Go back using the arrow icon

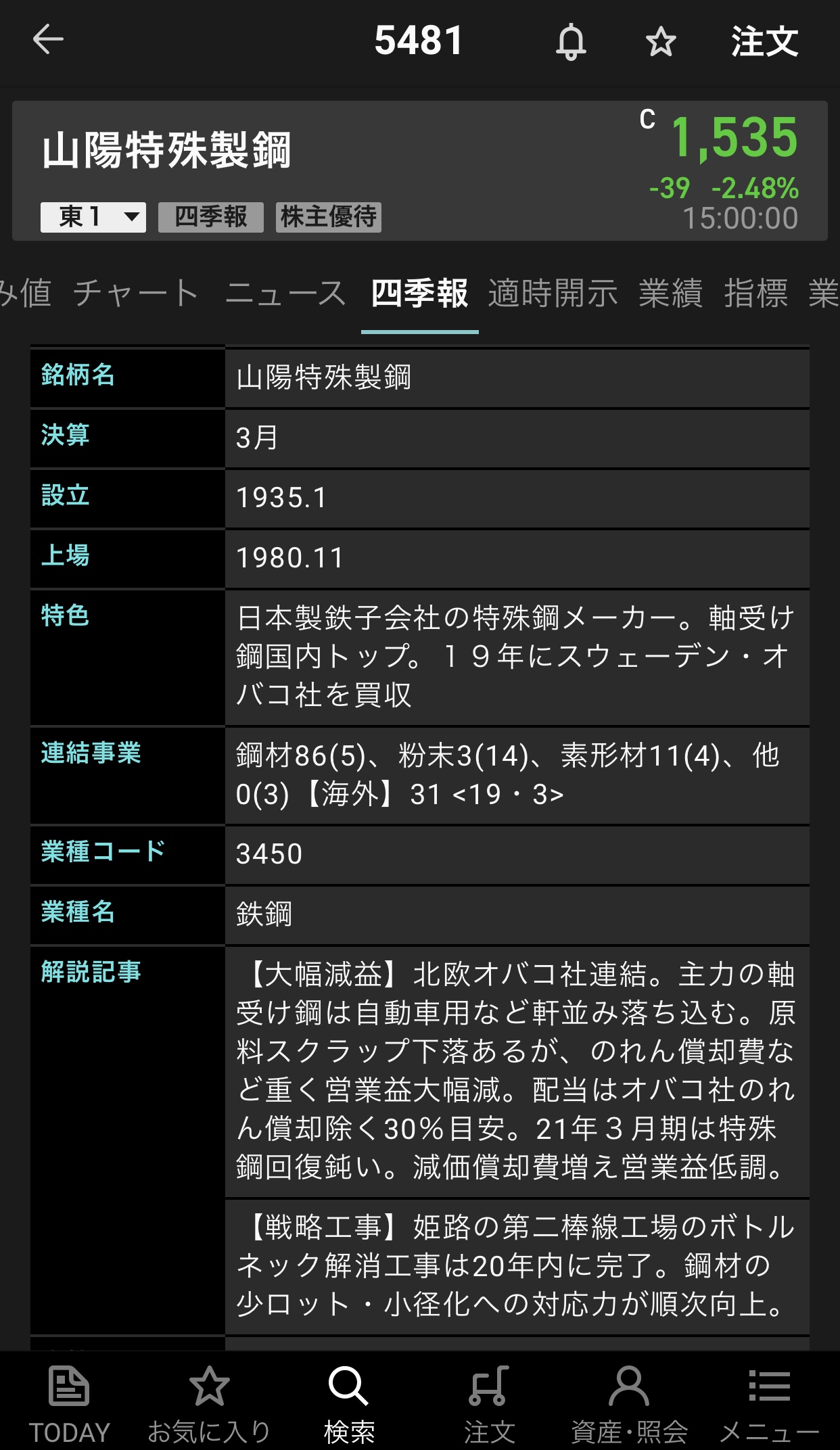click(x=48, y=39)
